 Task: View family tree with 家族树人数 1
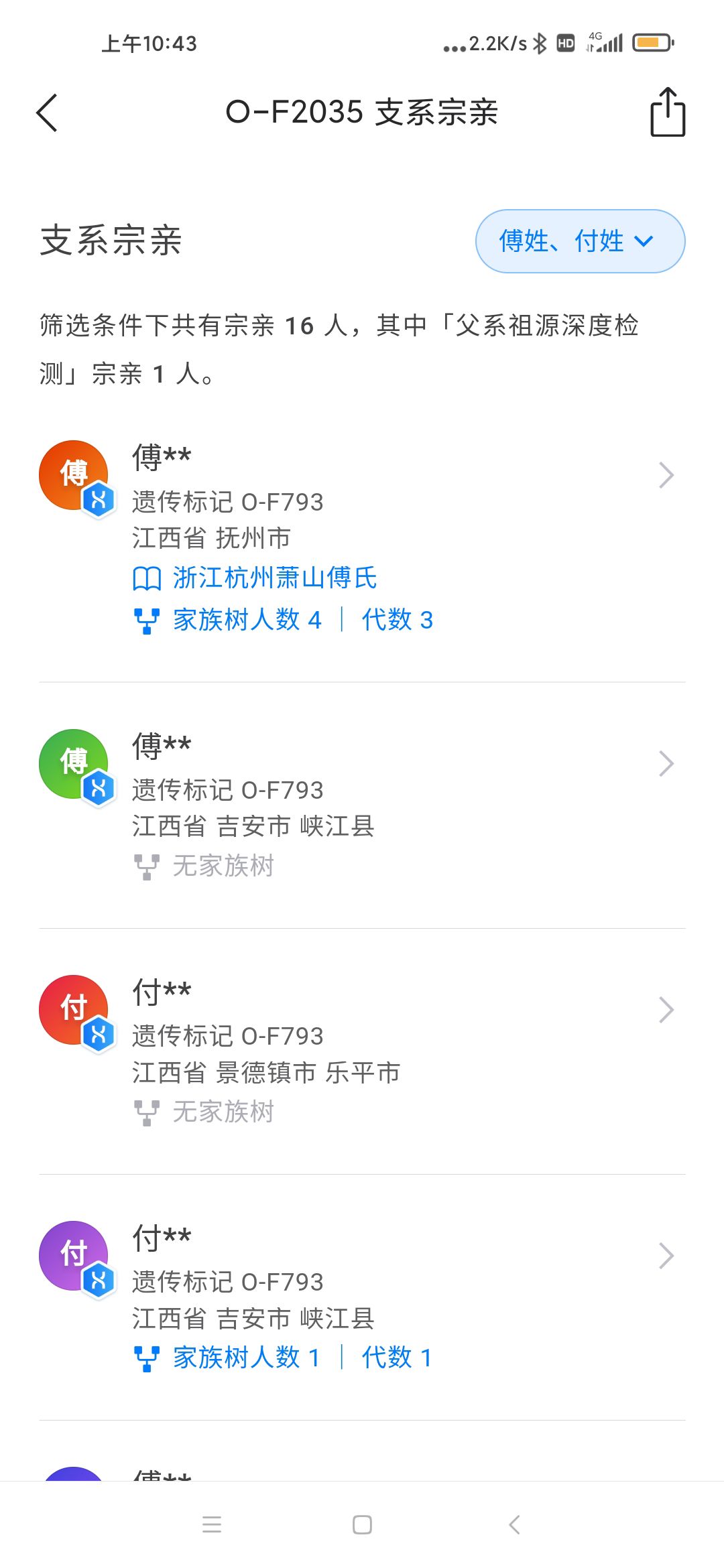click(245, 1358)
